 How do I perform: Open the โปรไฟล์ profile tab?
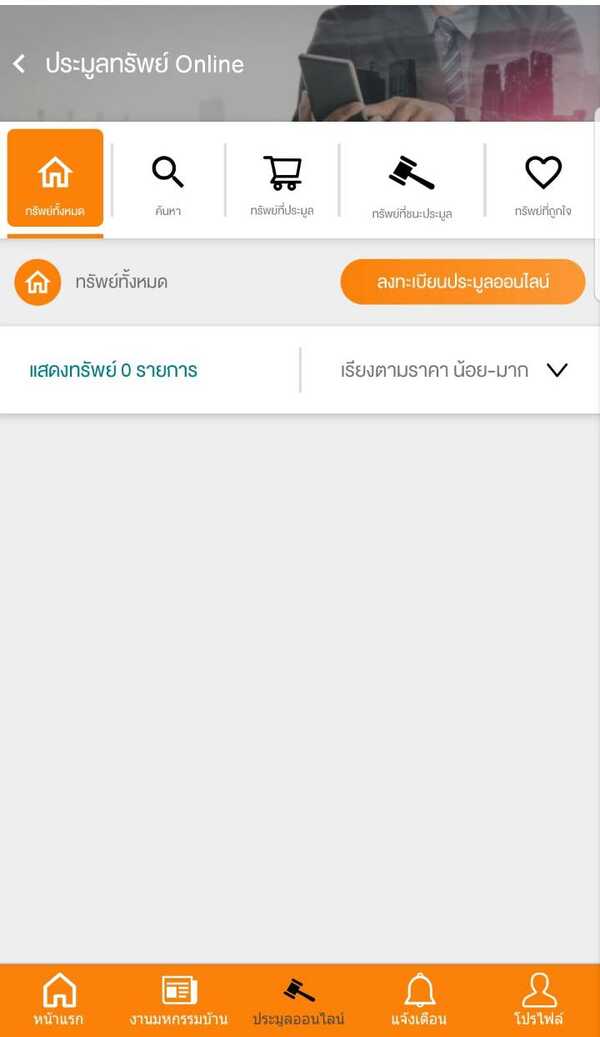point(539,1000)
